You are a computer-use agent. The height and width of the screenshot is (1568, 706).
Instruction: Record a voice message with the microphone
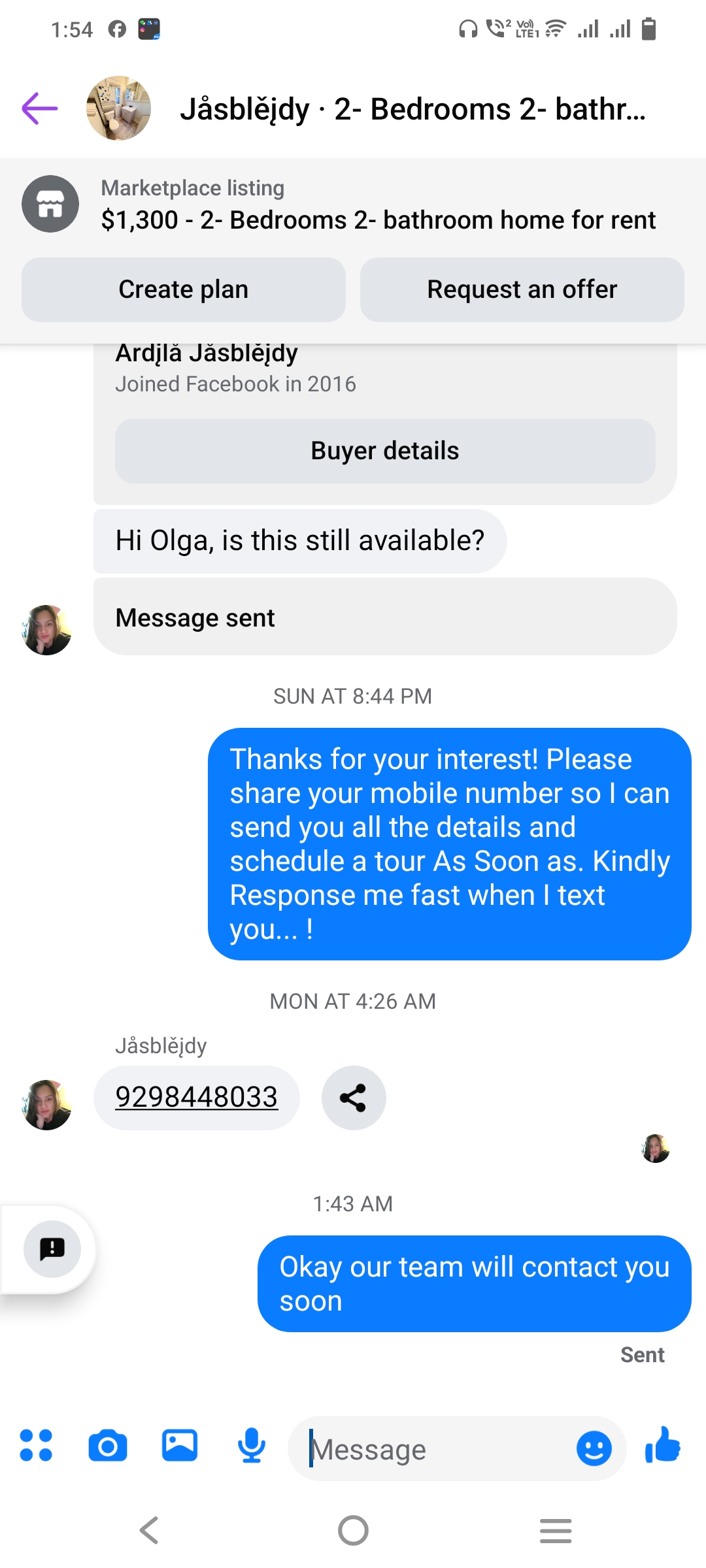[x=252, y=1445]
